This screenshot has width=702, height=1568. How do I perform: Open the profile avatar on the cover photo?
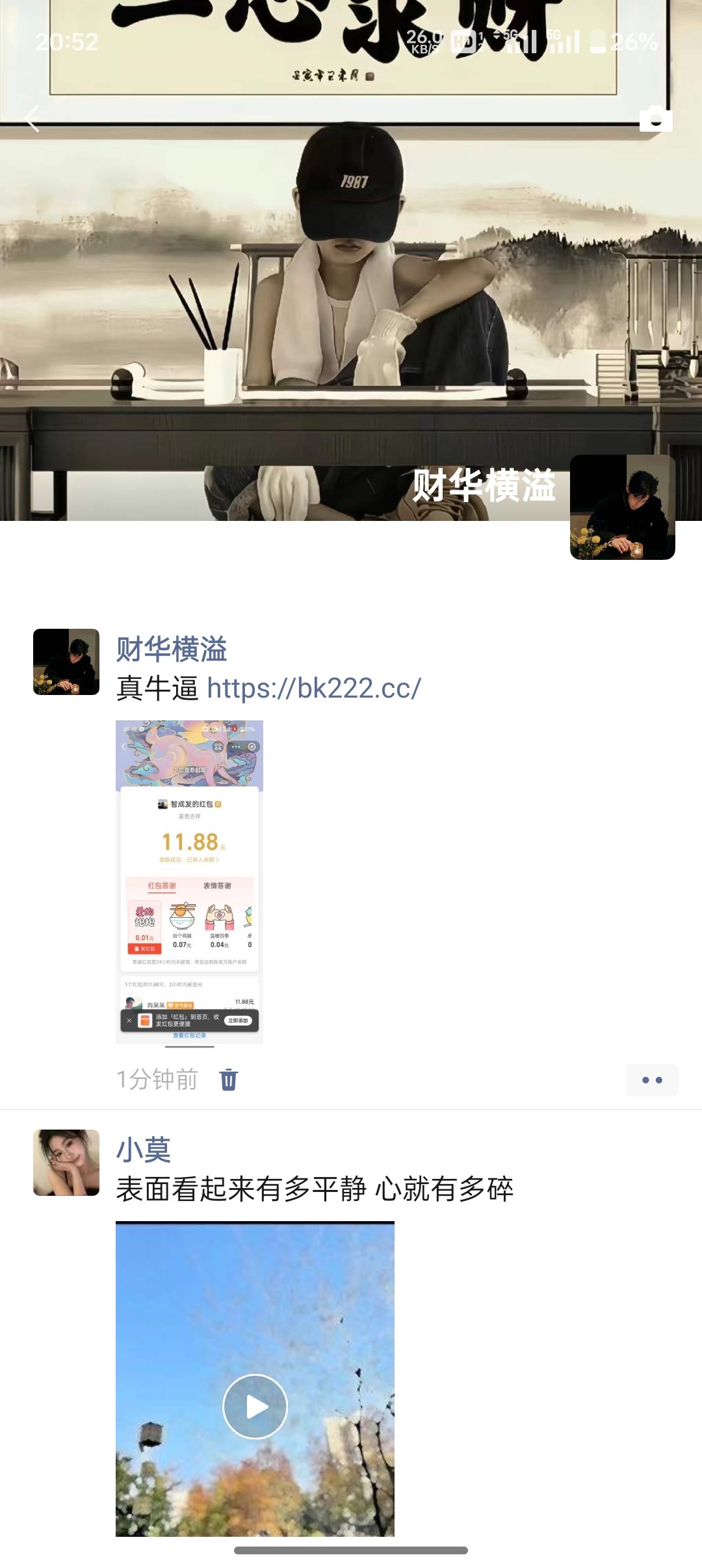coord(623,507)
